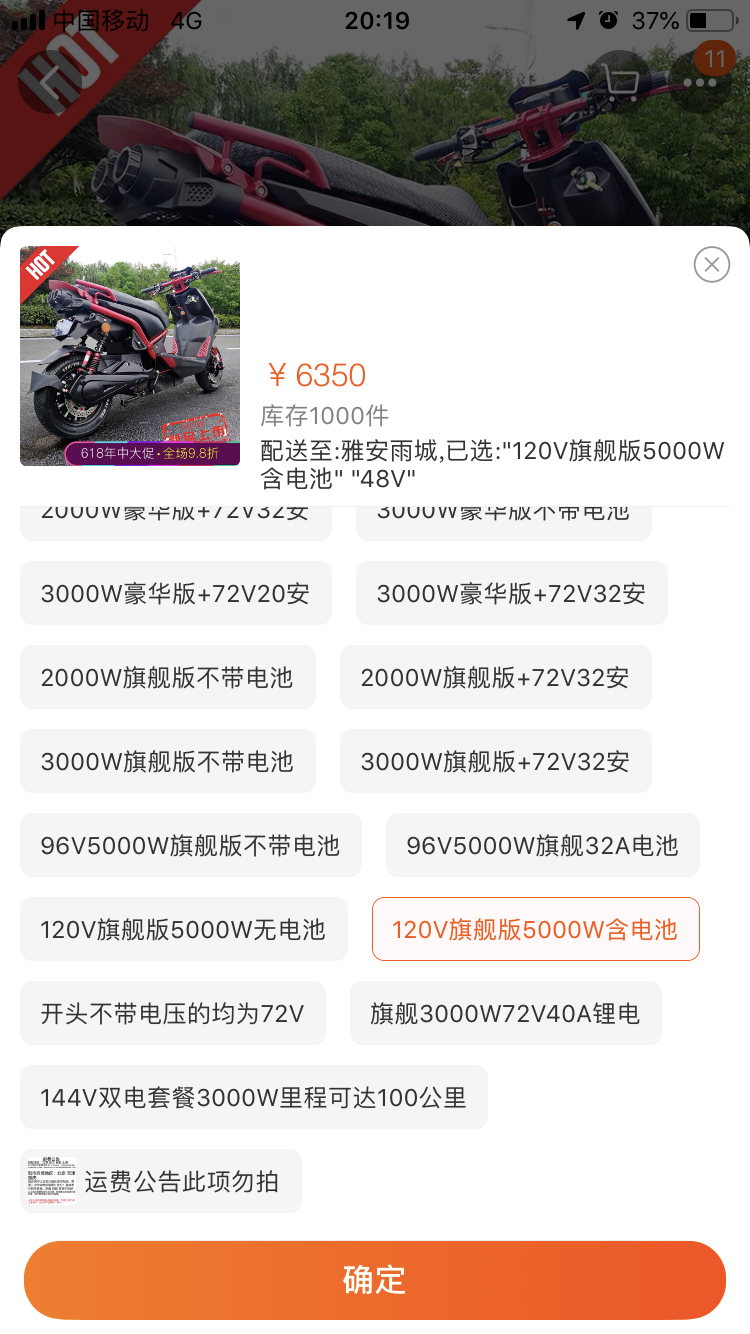750x1334 pixels.
Task: Select 3000W旗舰版+72V32安 option
Action: [x=495, y=762]
